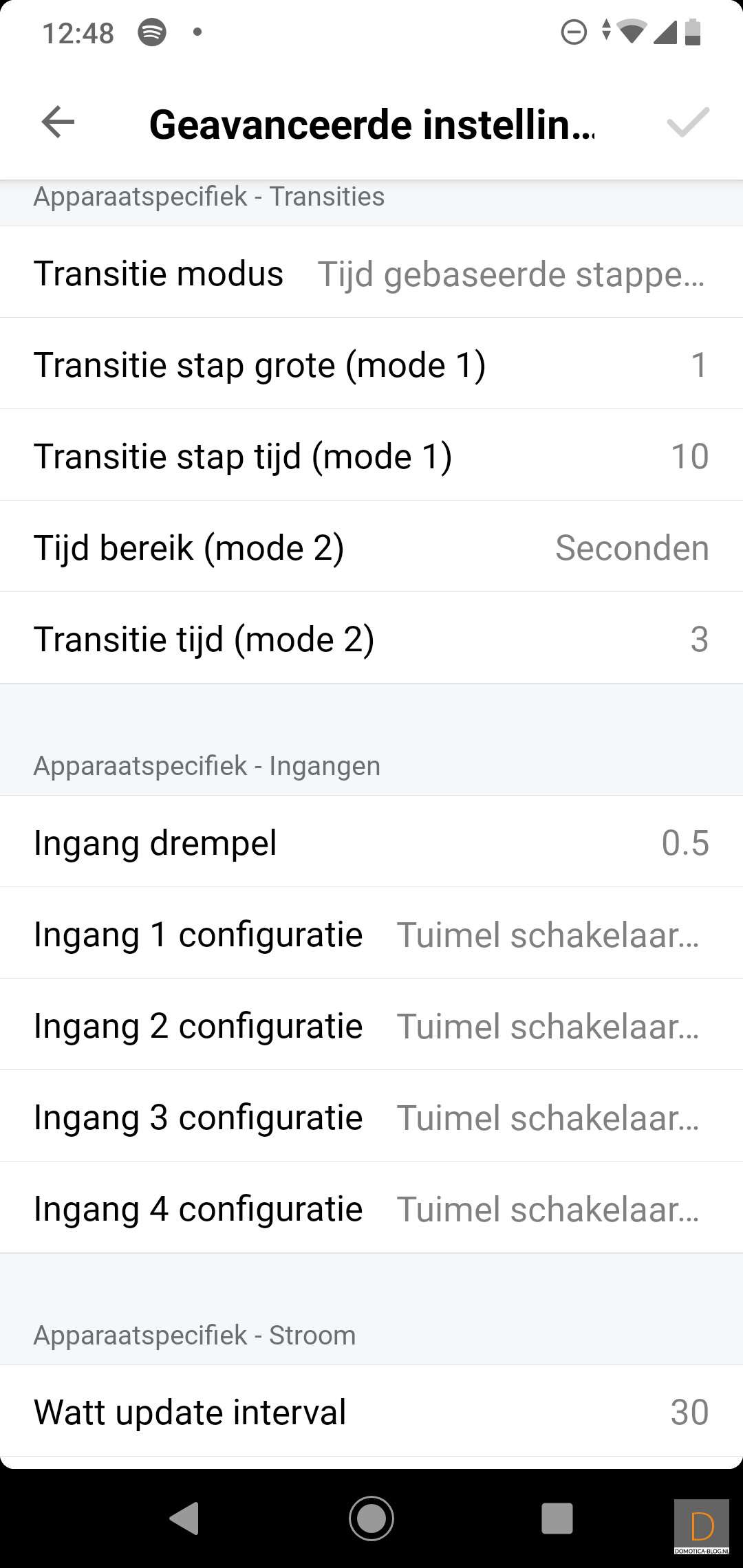Edit Transitie stap grote (mode 1)

[x=371, y=364]
